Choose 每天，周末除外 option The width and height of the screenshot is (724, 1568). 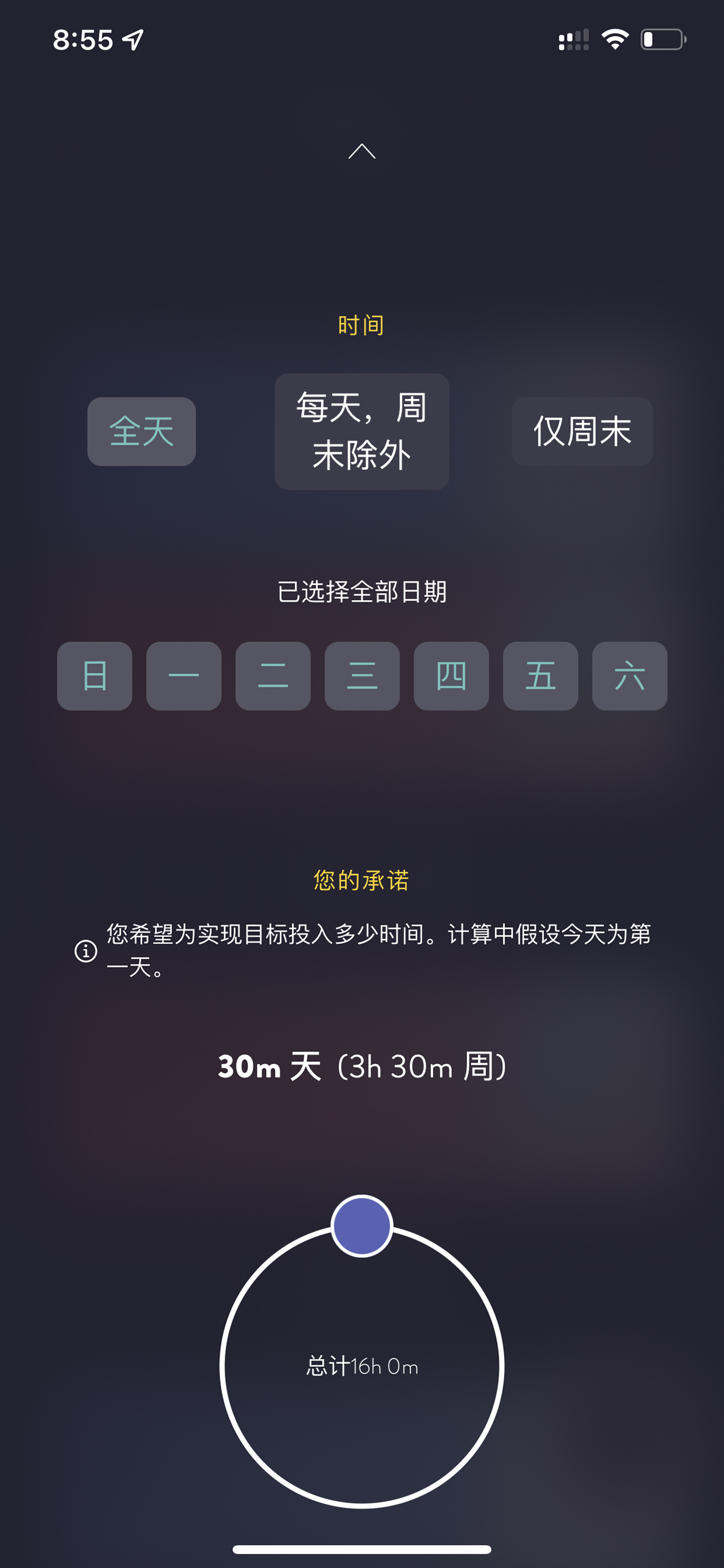[362, 432]
